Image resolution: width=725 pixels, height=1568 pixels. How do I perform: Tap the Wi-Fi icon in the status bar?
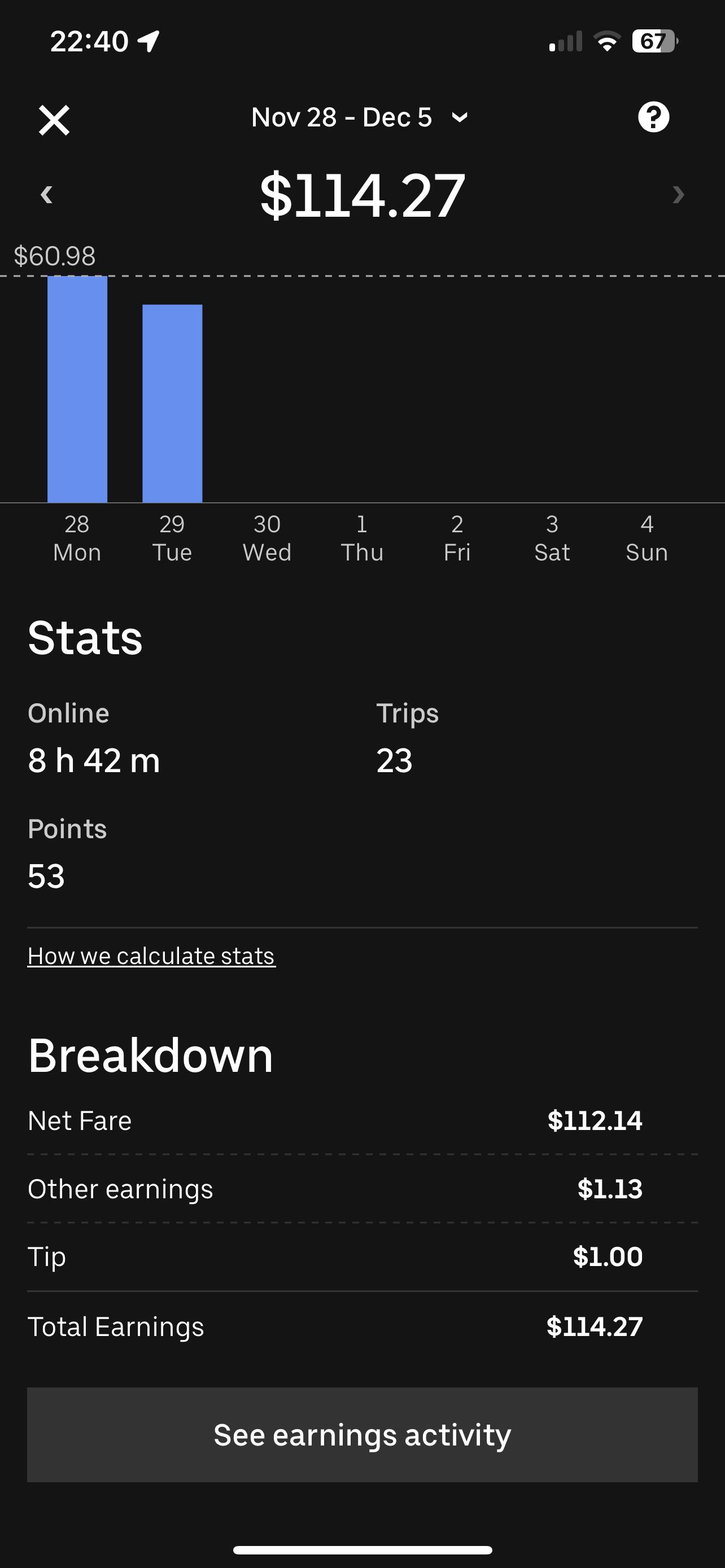pyautogui.click(x=606, y=41)
